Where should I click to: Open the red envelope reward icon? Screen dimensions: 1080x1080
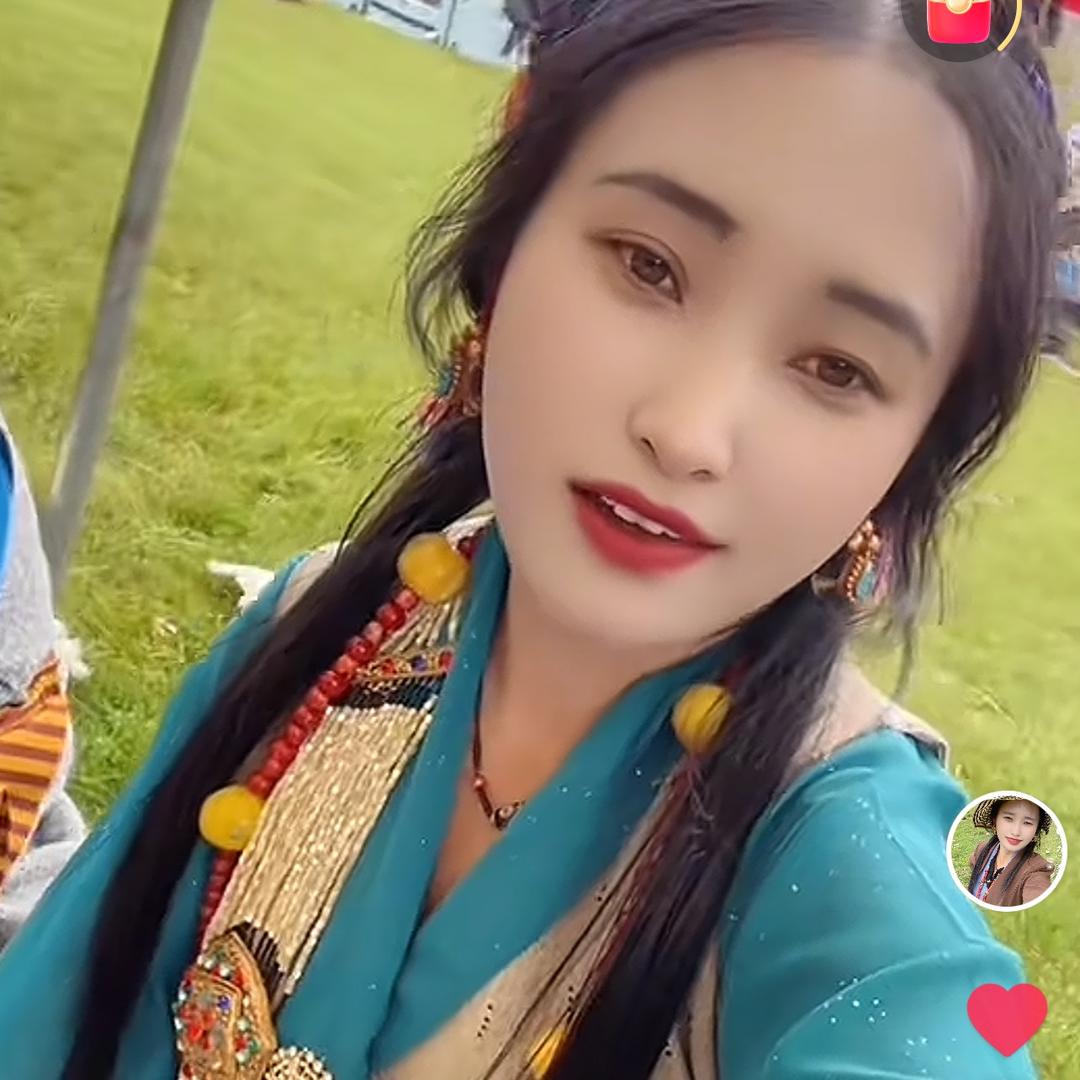point(960,21)
